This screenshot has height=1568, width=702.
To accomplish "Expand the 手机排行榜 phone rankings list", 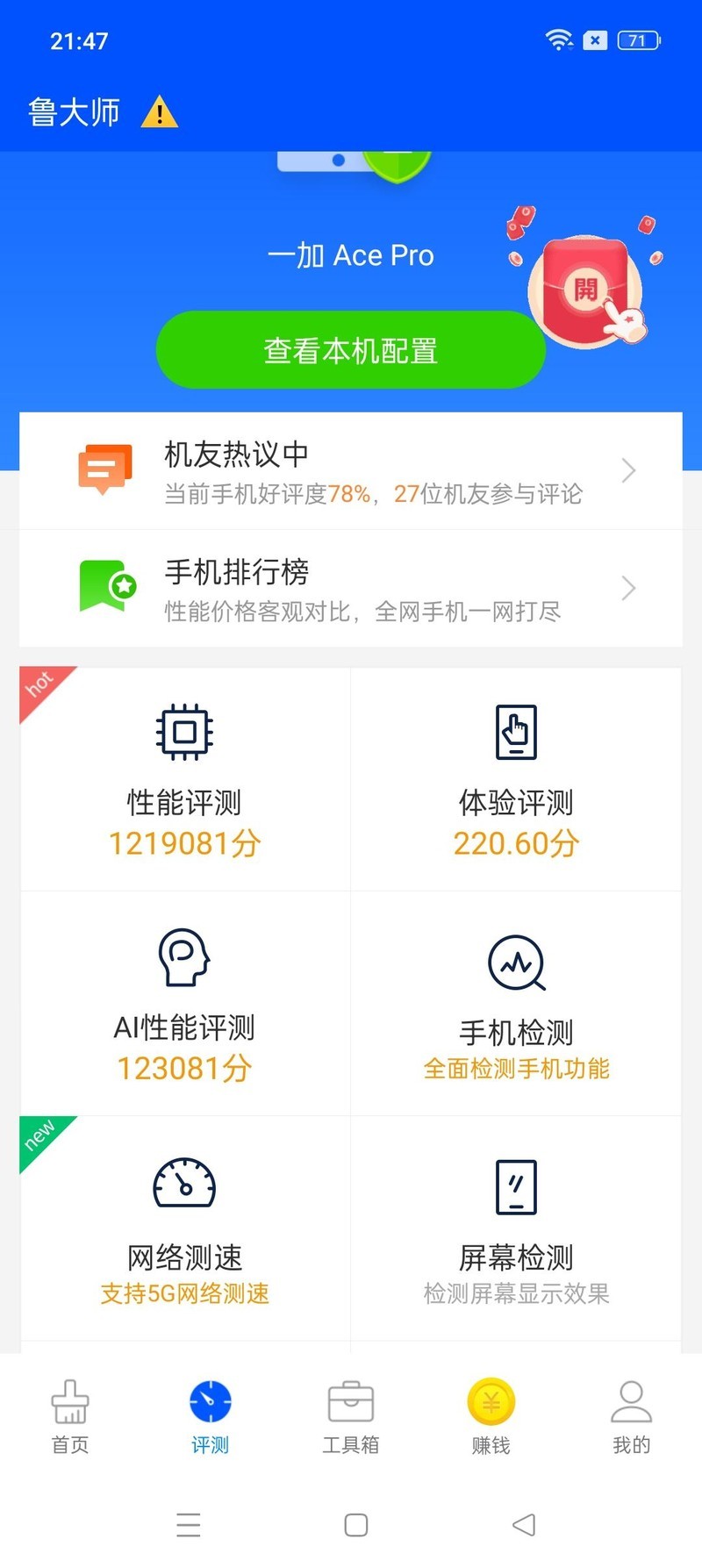I will pos(627,588).
